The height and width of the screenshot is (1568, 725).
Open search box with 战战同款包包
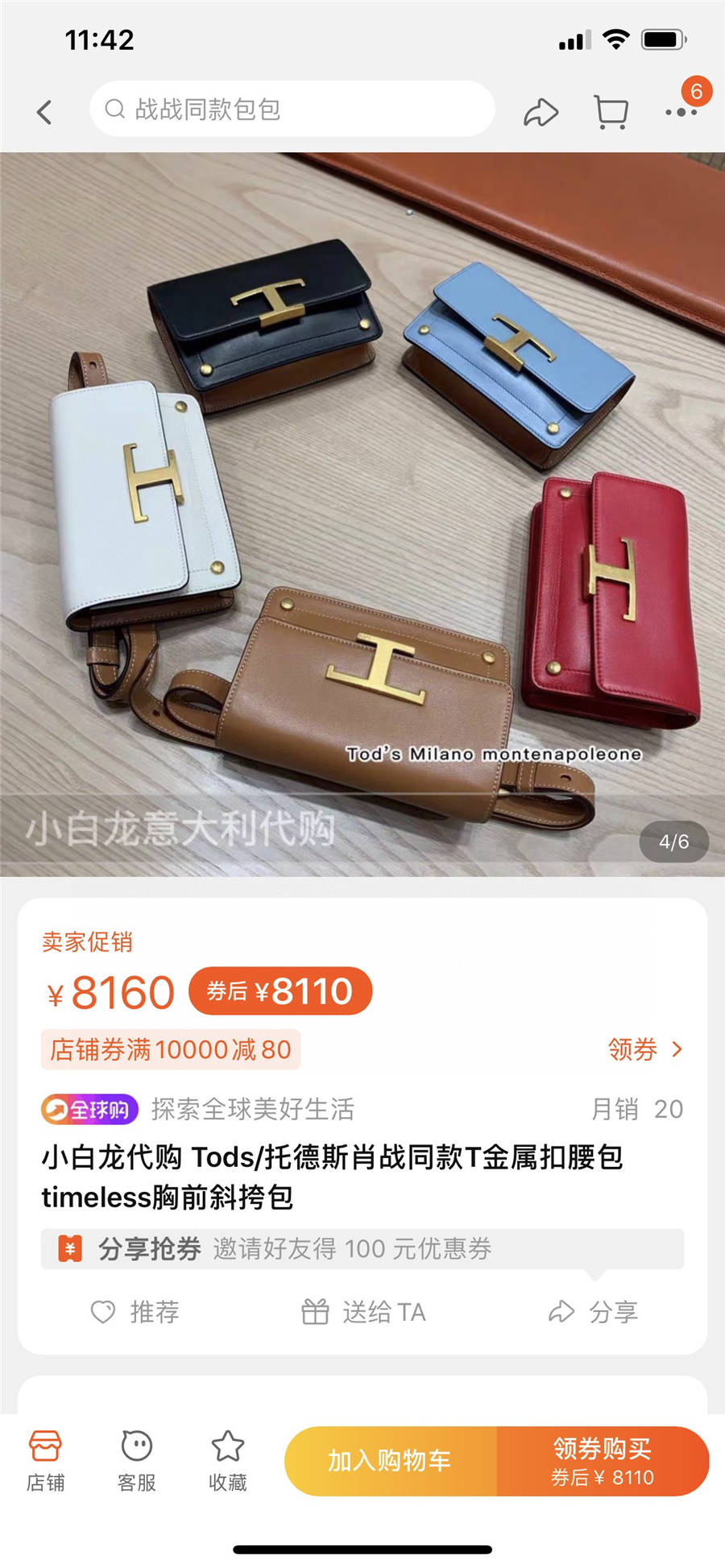(292, 109)
